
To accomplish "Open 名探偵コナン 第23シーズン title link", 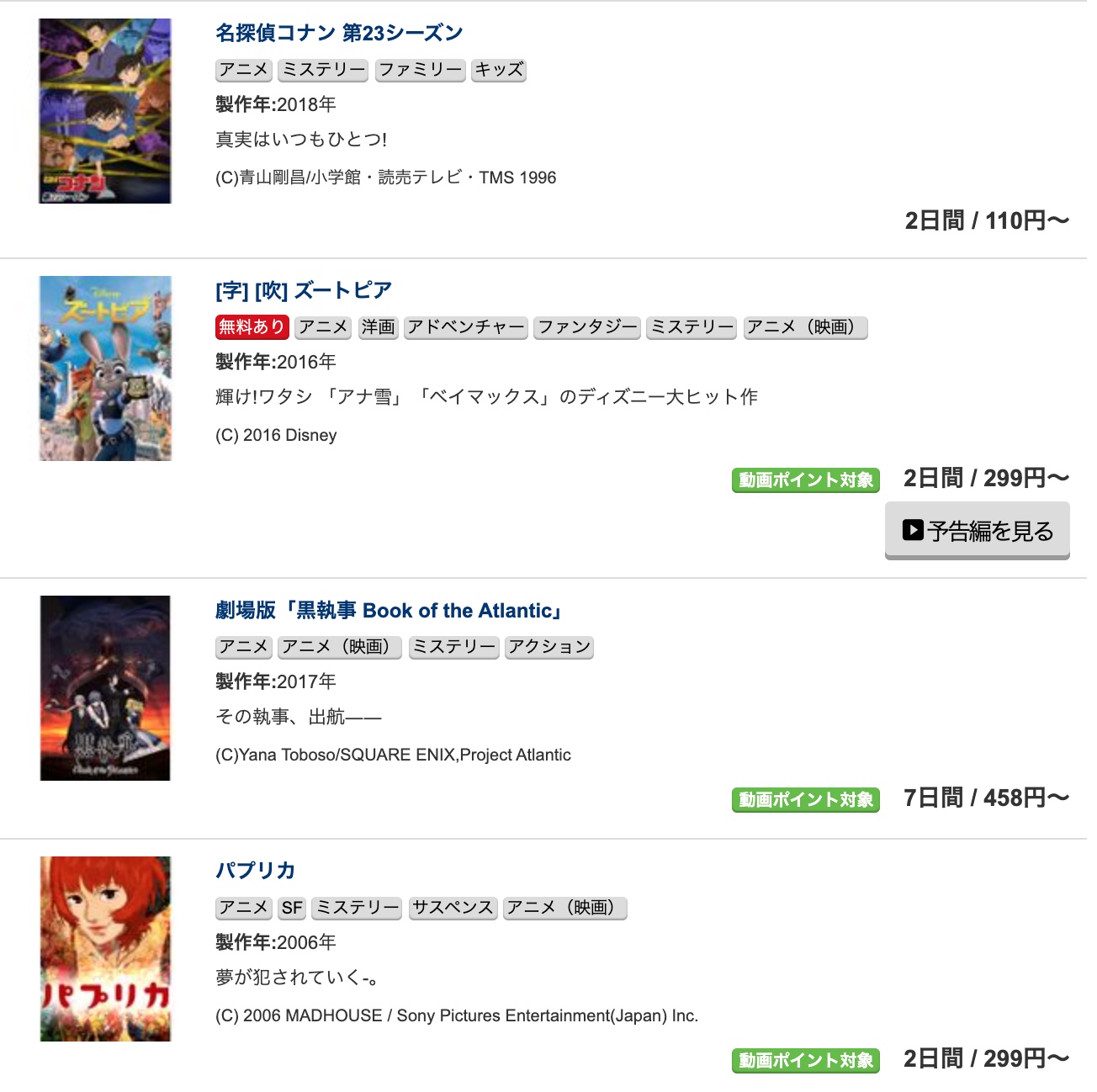I will (x=339, y=33).
